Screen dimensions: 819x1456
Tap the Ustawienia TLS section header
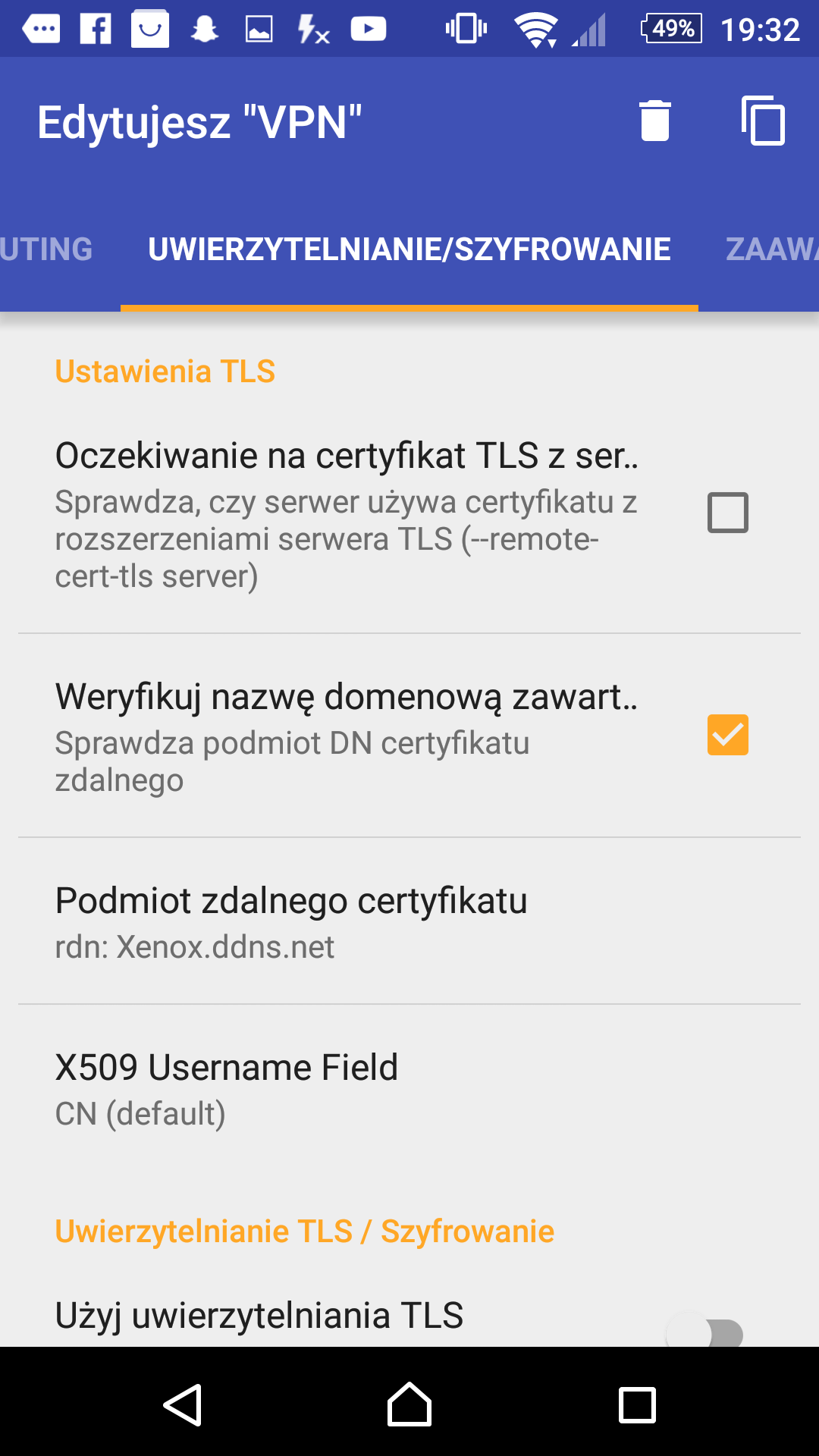165,372
